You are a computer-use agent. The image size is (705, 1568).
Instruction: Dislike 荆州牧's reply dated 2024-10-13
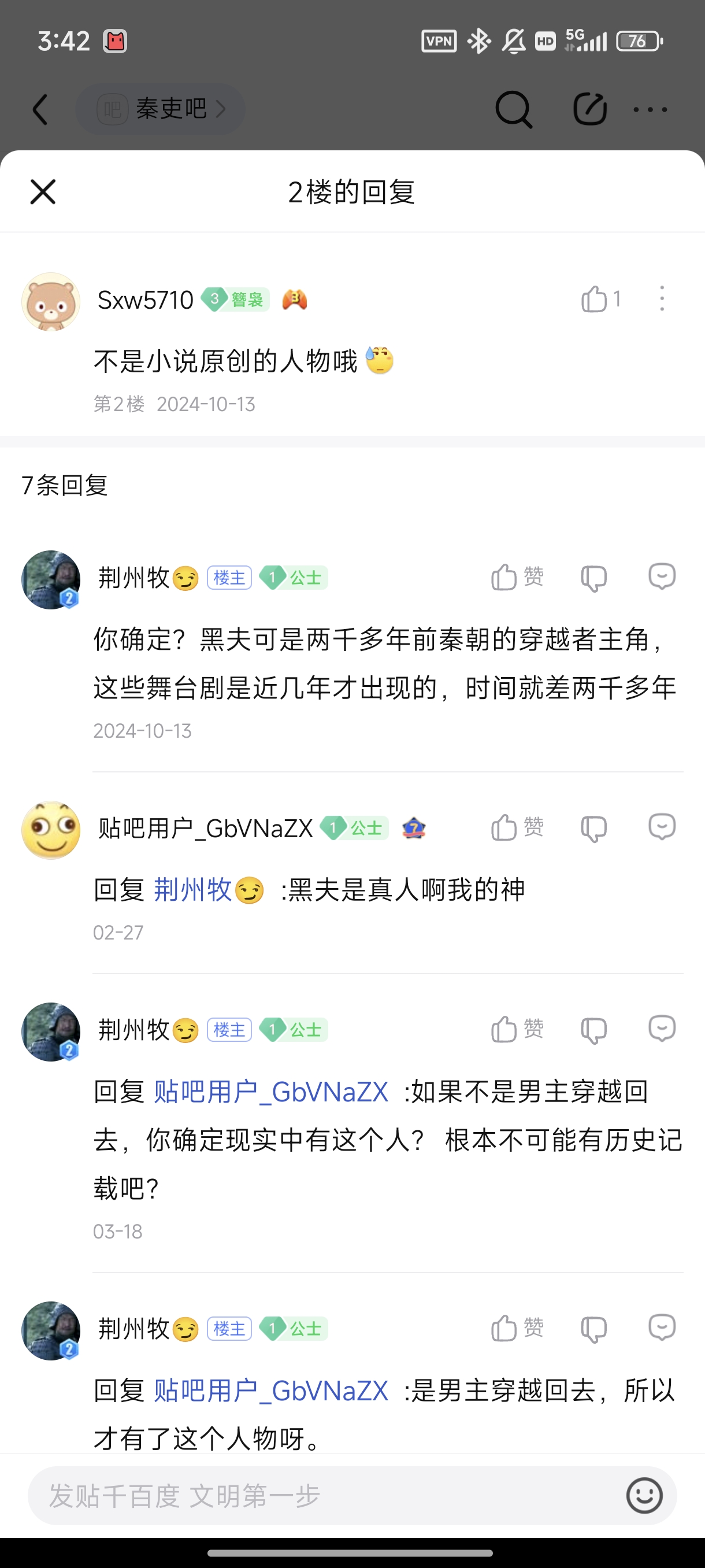tap(593, 577)
